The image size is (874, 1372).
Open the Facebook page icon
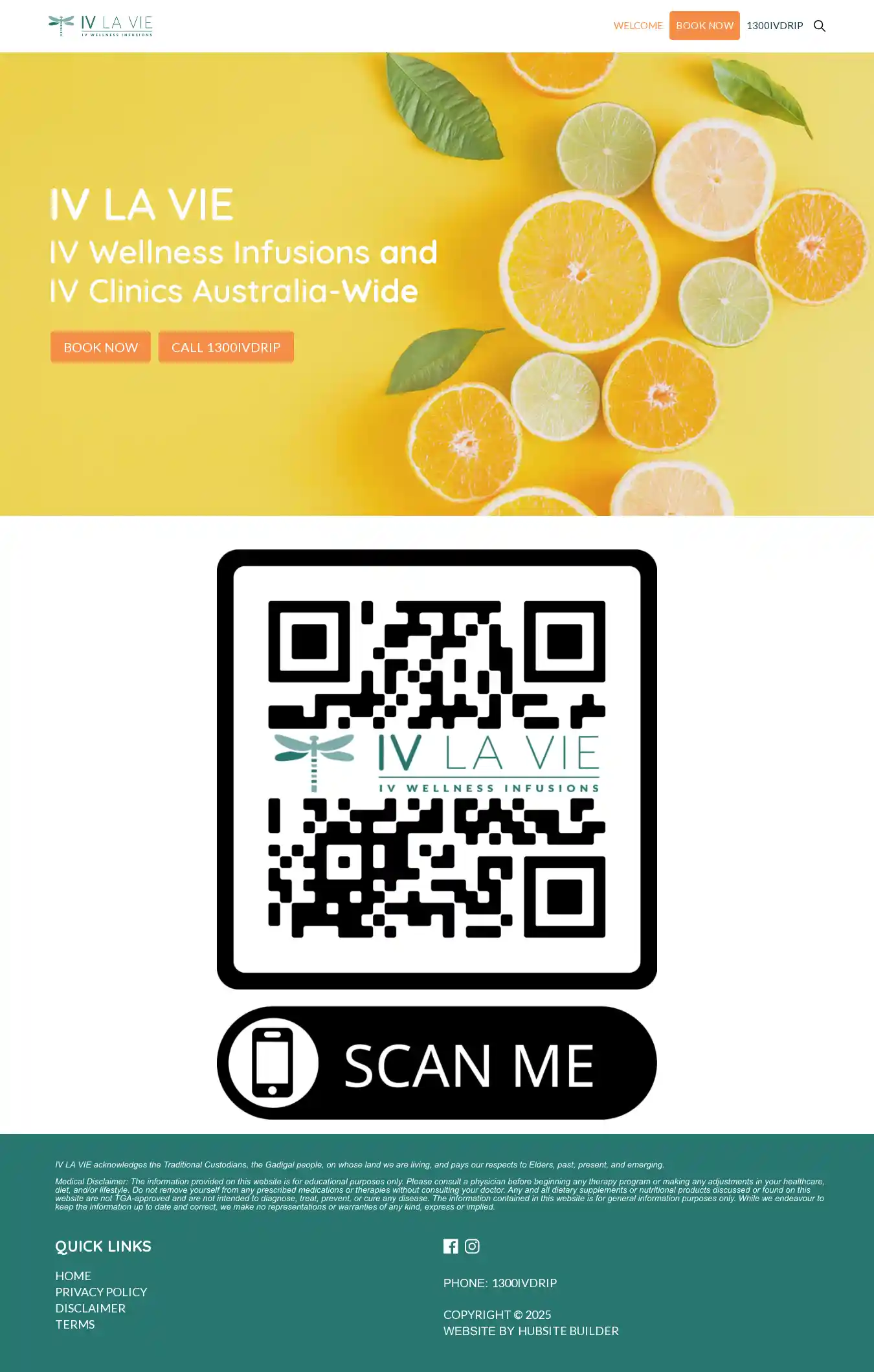(x=451, y=1246)
